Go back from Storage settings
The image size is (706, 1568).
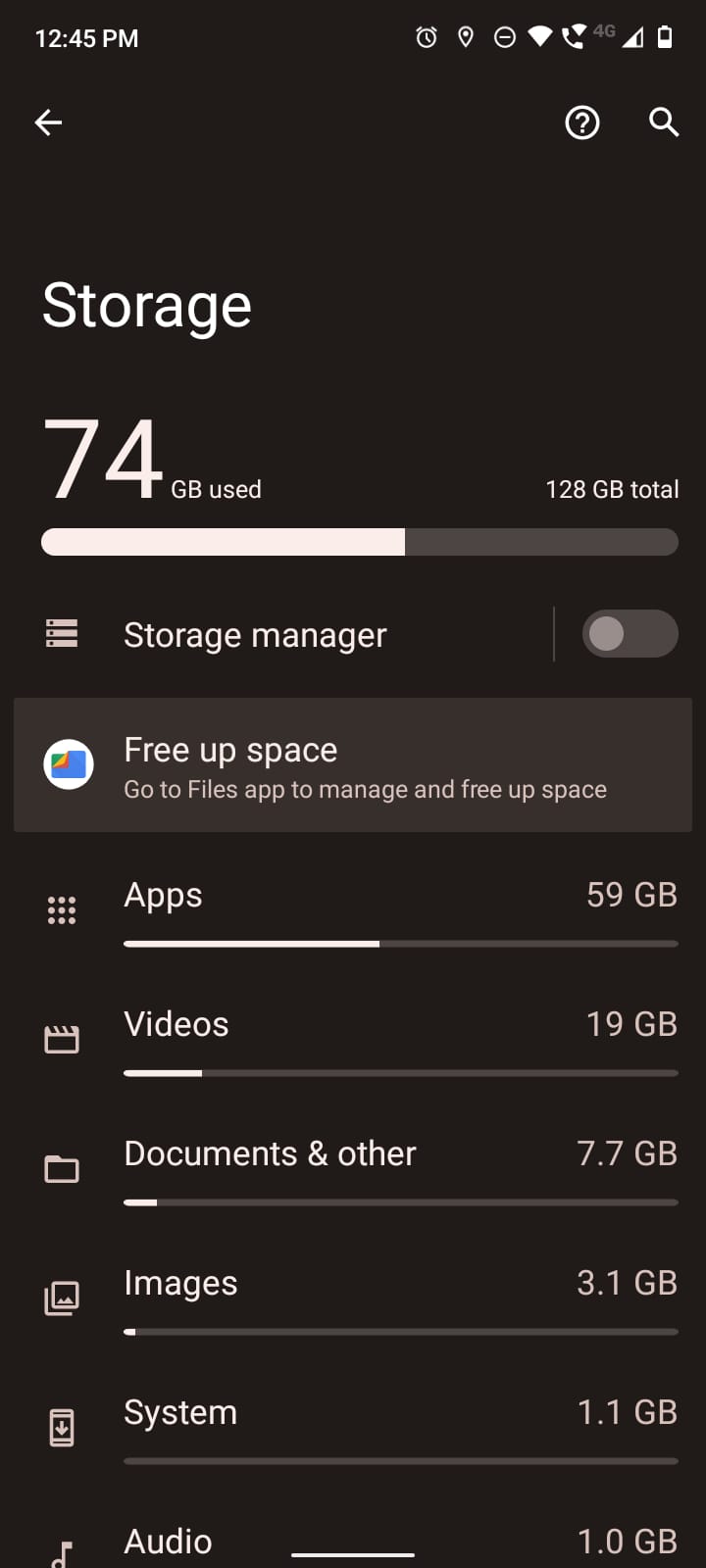48,122
